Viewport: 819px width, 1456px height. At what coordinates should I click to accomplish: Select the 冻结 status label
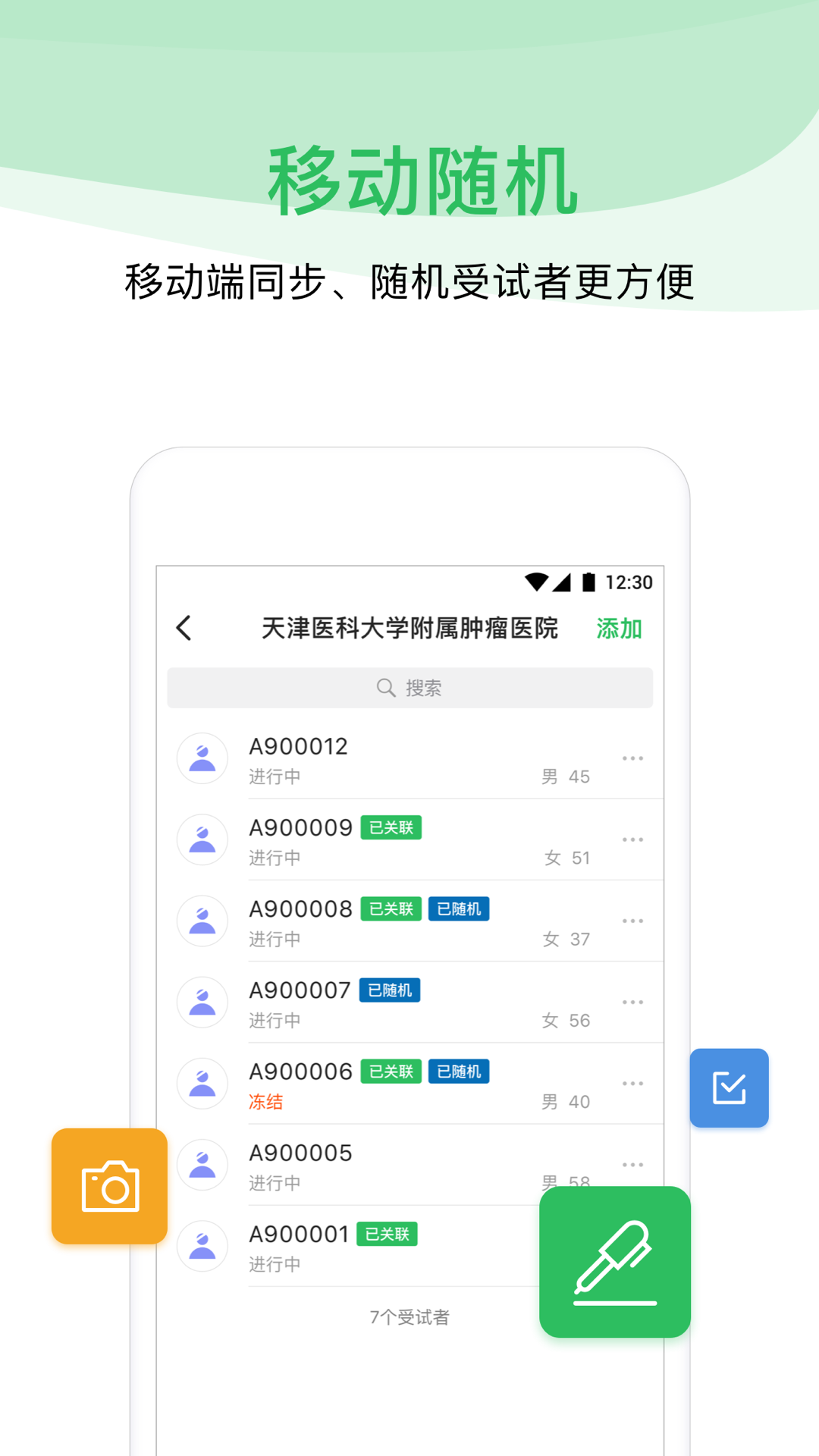point(265,1102)
